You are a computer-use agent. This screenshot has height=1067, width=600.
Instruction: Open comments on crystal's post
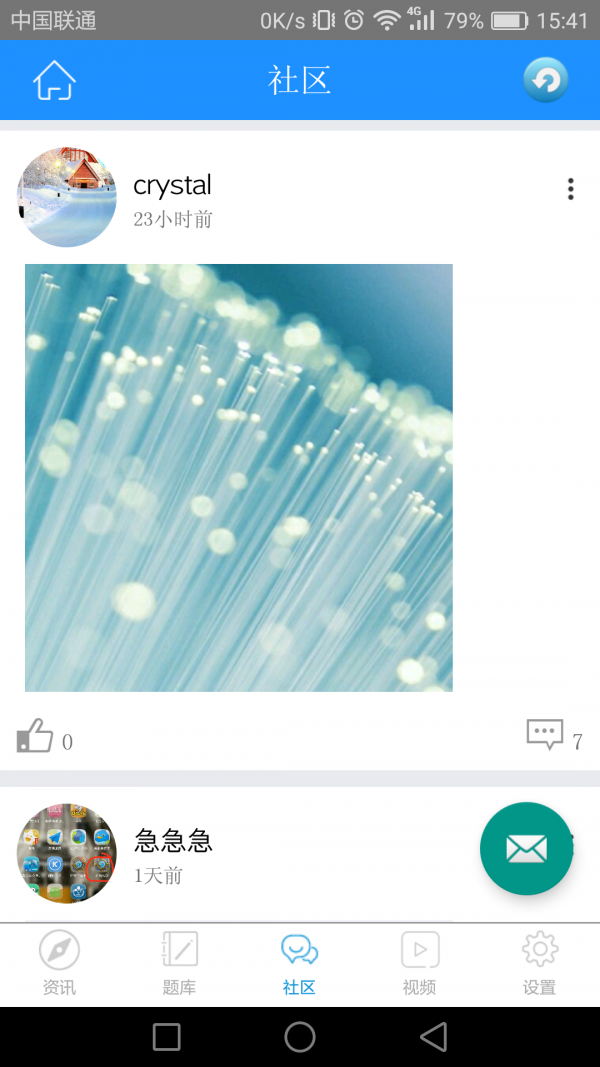click(546, 735)
